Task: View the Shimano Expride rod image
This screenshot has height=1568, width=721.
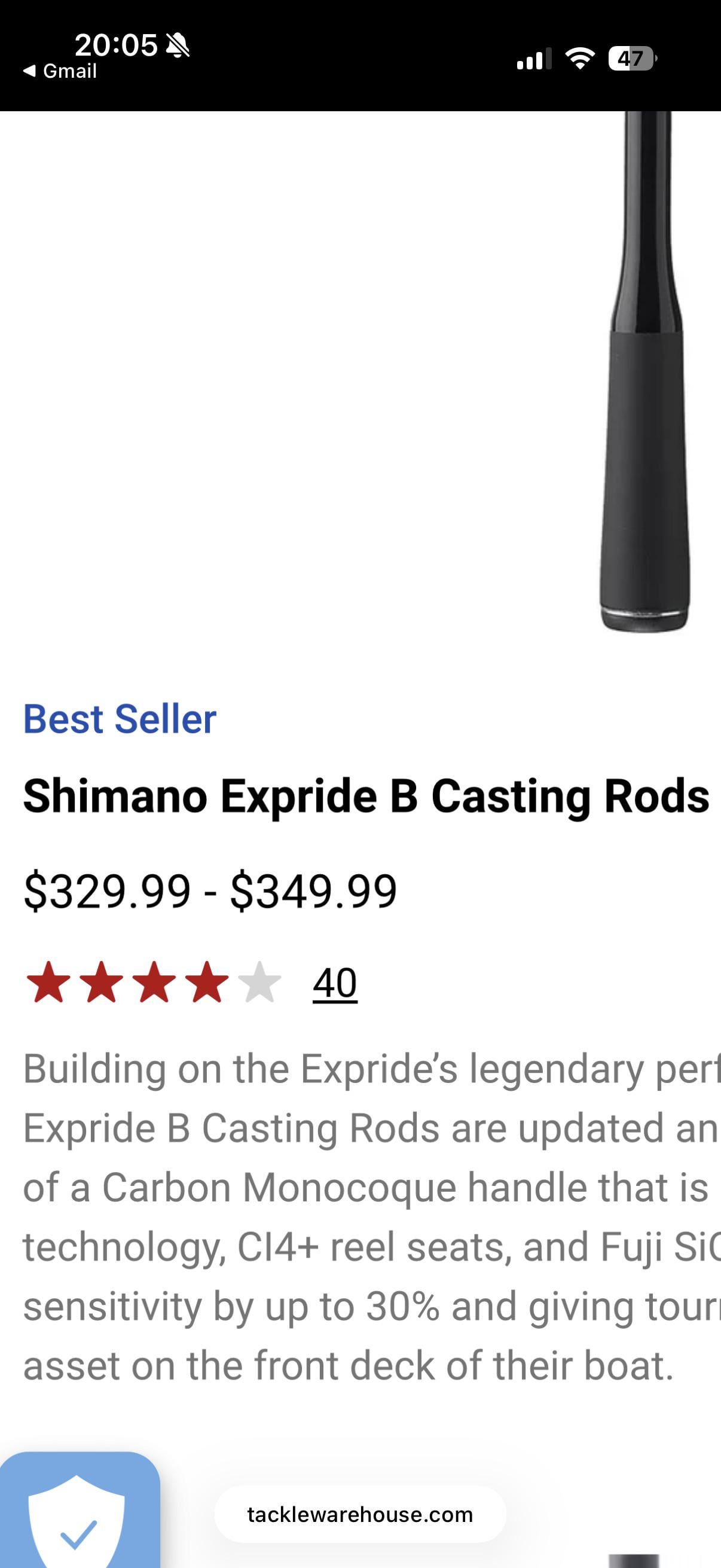Action: (646, 371)
